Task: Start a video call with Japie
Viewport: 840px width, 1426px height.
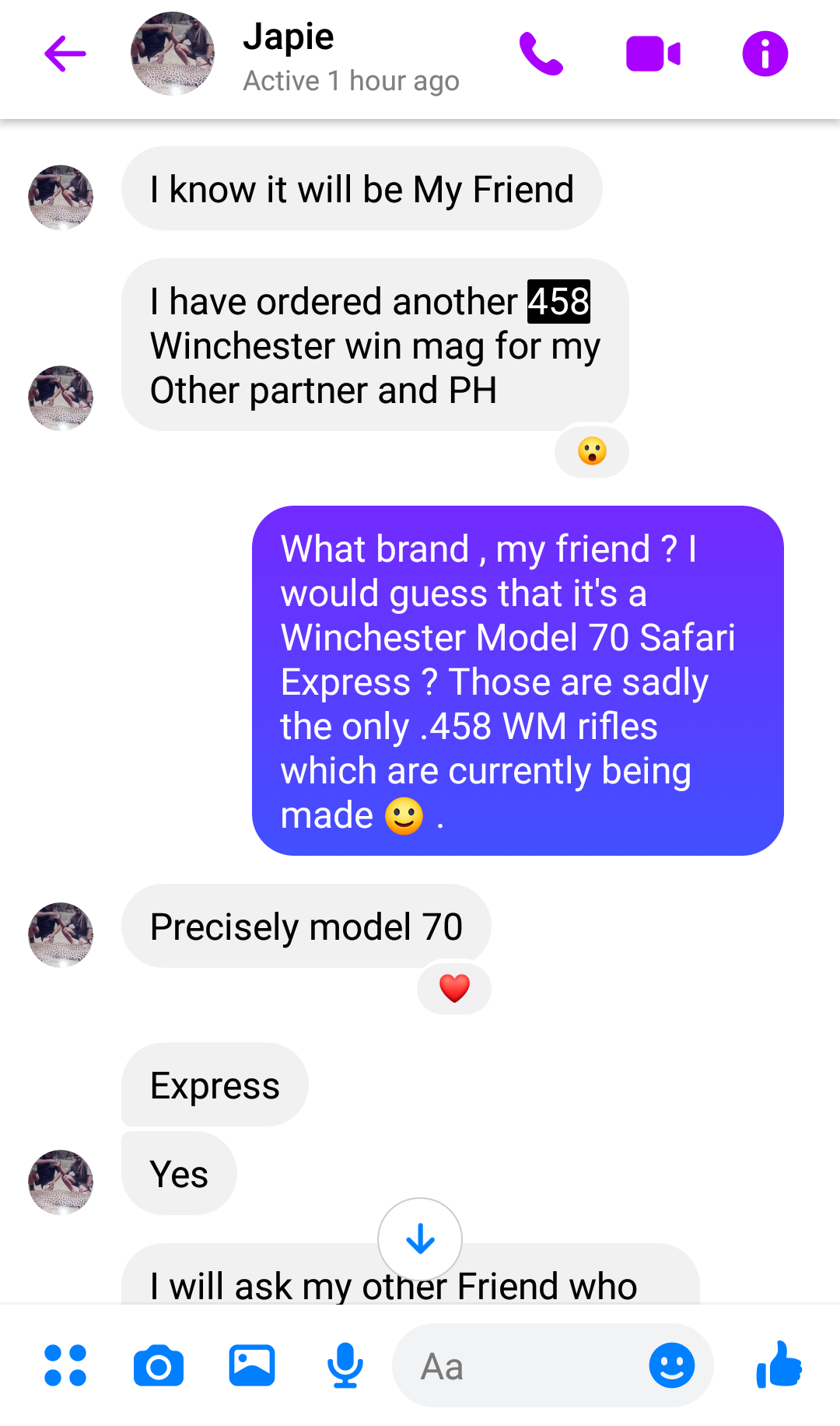Action: pos(653,54)
